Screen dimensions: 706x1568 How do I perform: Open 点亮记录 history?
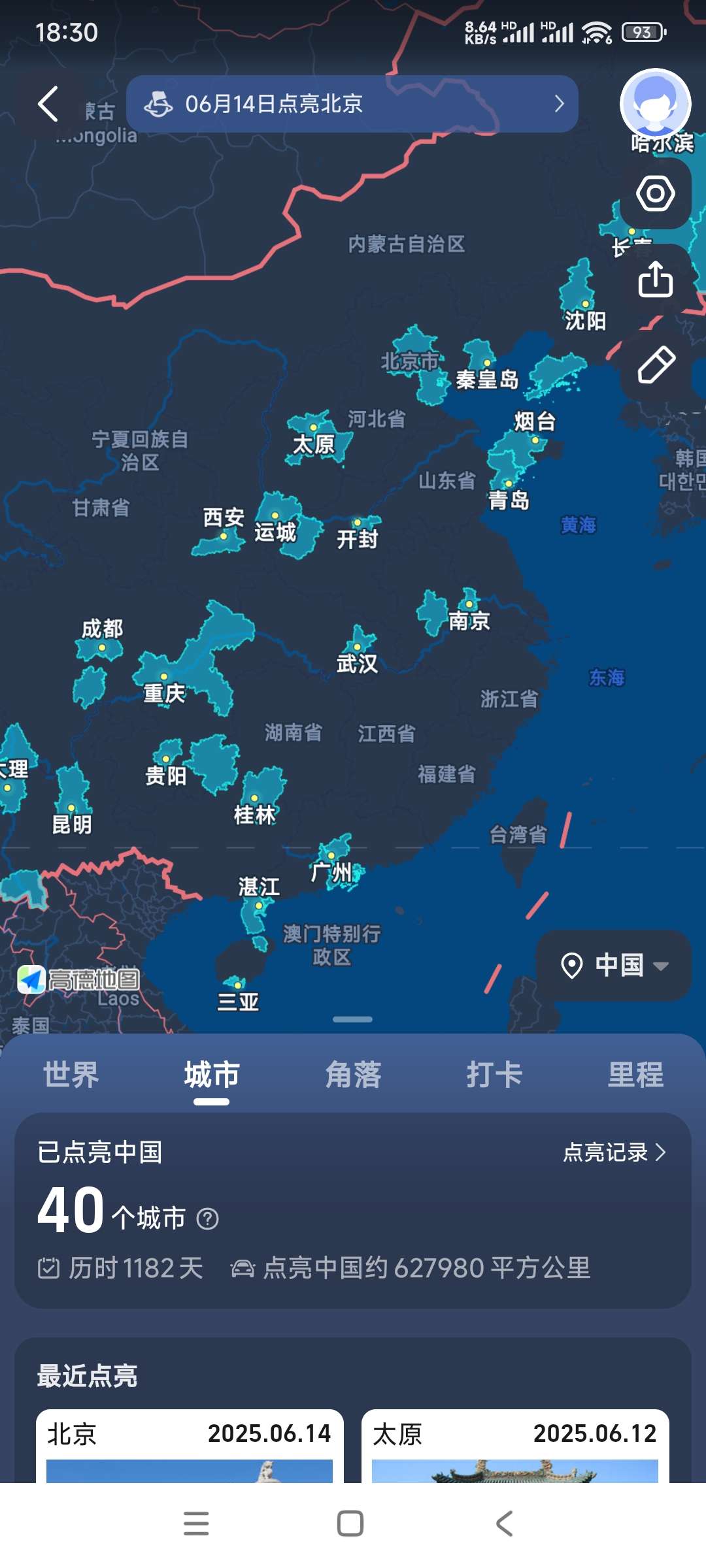click(613, 1152)
